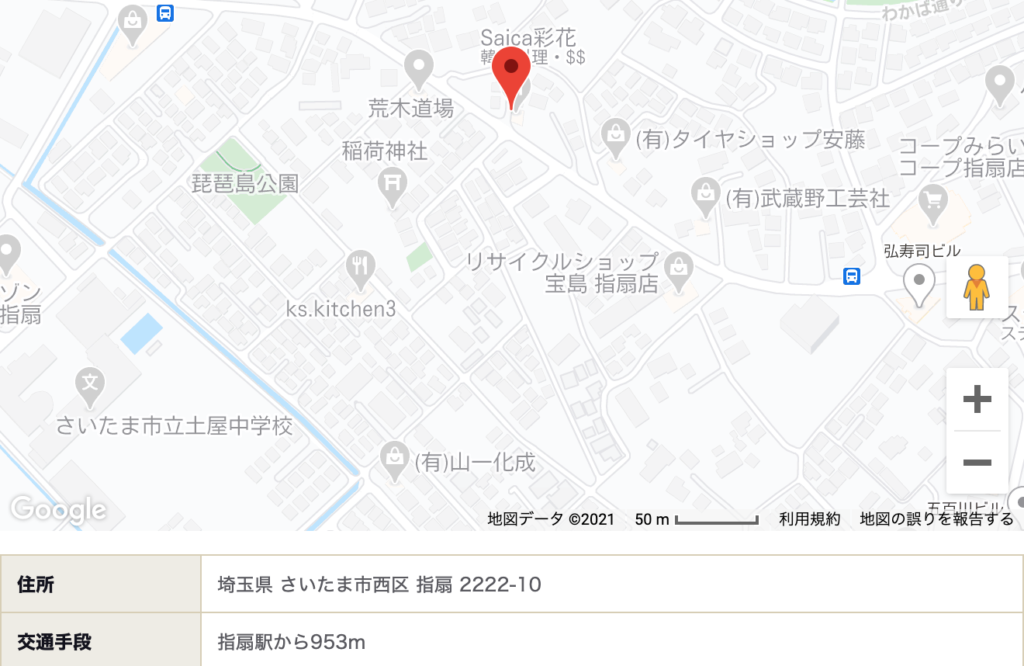Zoom out of the map
Screen dimensions: 1024x666
(x=976, y=462)
